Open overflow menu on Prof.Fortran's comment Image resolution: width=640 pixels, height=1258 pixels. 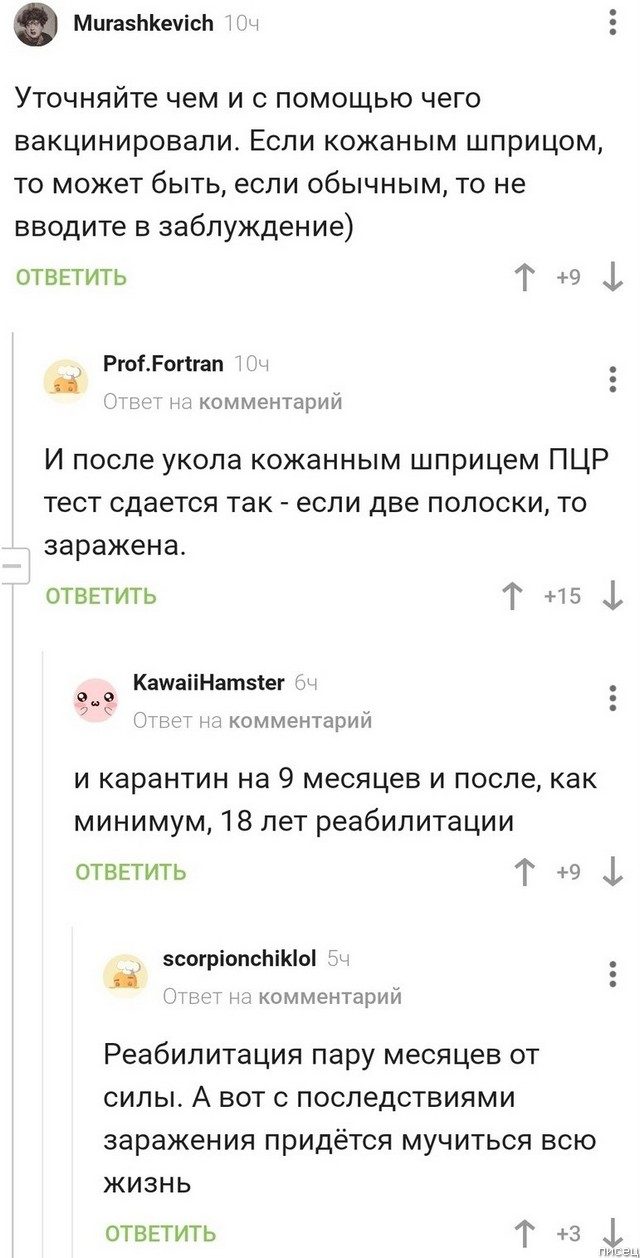(613, 380)
